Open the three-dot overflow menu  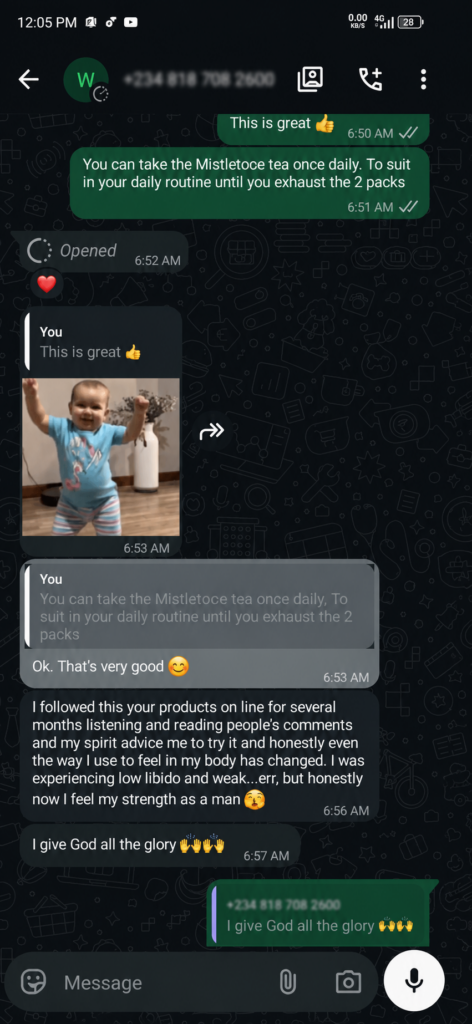point(423,80)
